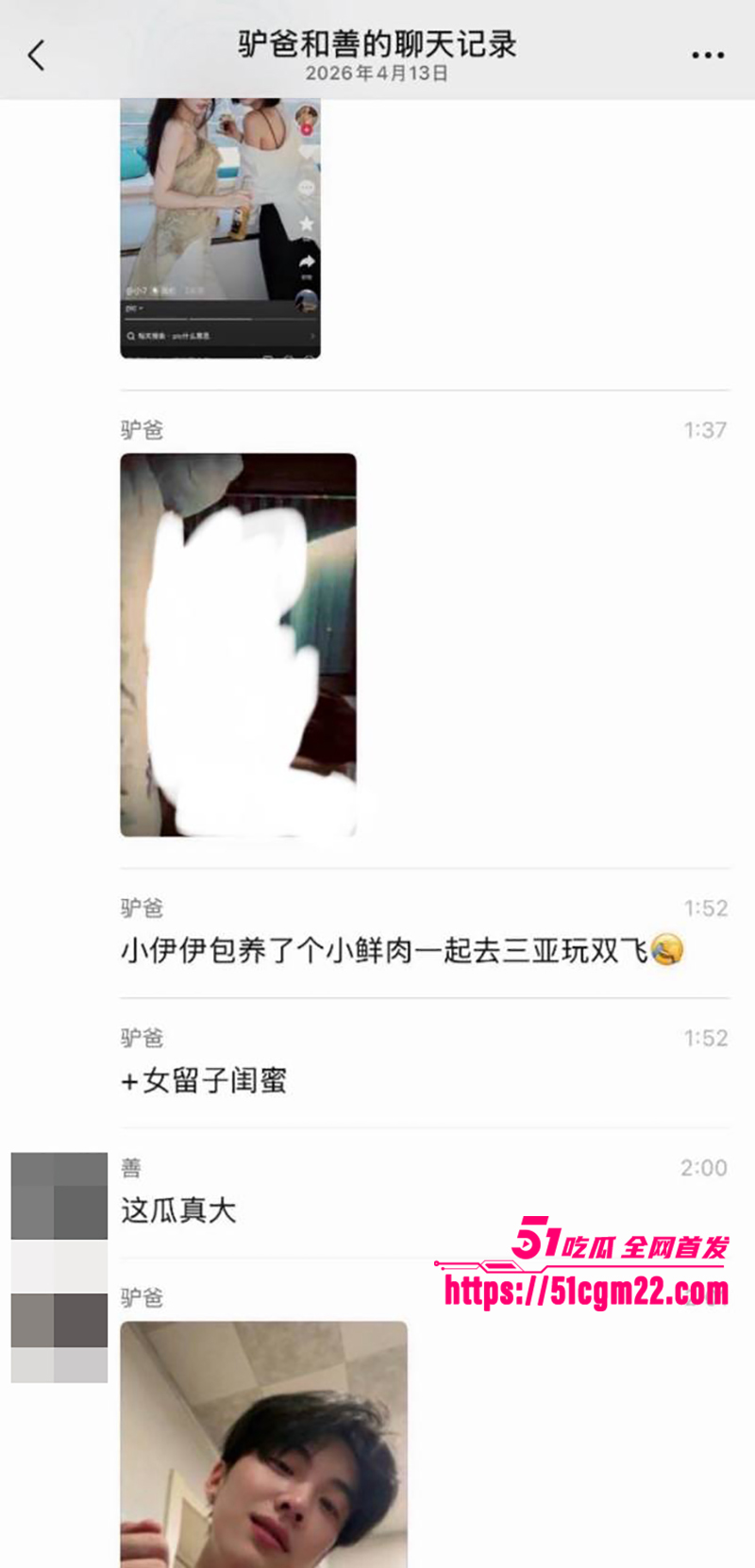Image resolution: width=755 pixels, height=1568 pixels.
Task: Open the three-dot menu at the top right
Action: pos(706,55)
